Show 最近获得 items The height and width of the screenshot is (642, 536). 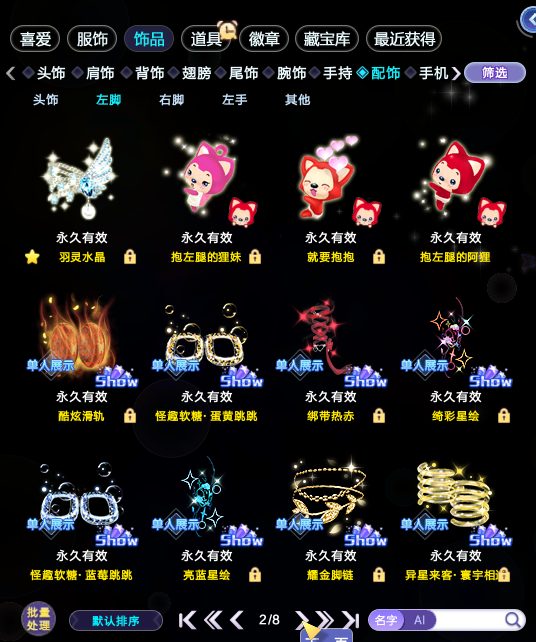[x=404, y=39]
